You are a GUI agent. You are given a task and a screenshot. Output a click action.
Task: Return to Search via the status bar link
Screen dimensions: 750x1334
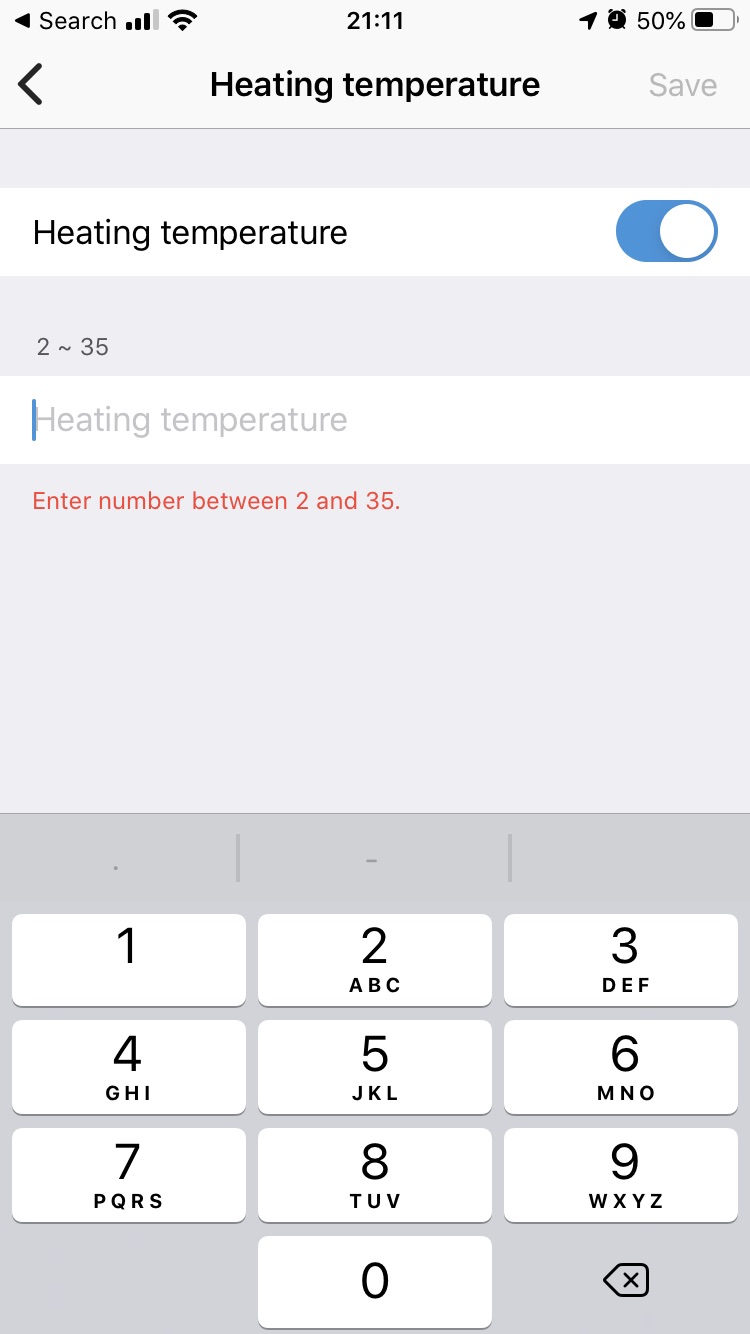pyautogui.click(x=65, y=21)
